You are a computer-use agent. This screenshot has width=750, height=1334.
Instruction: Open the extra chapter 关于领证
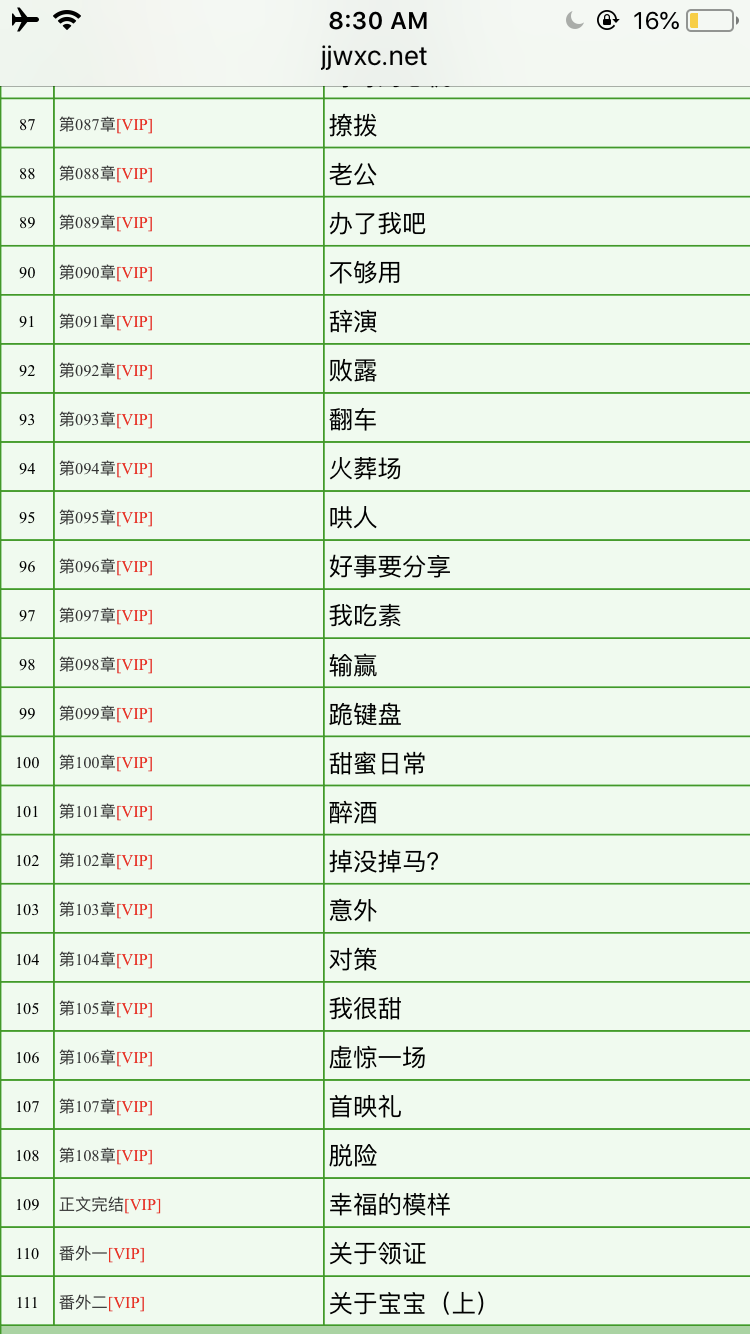(377, 1253)
